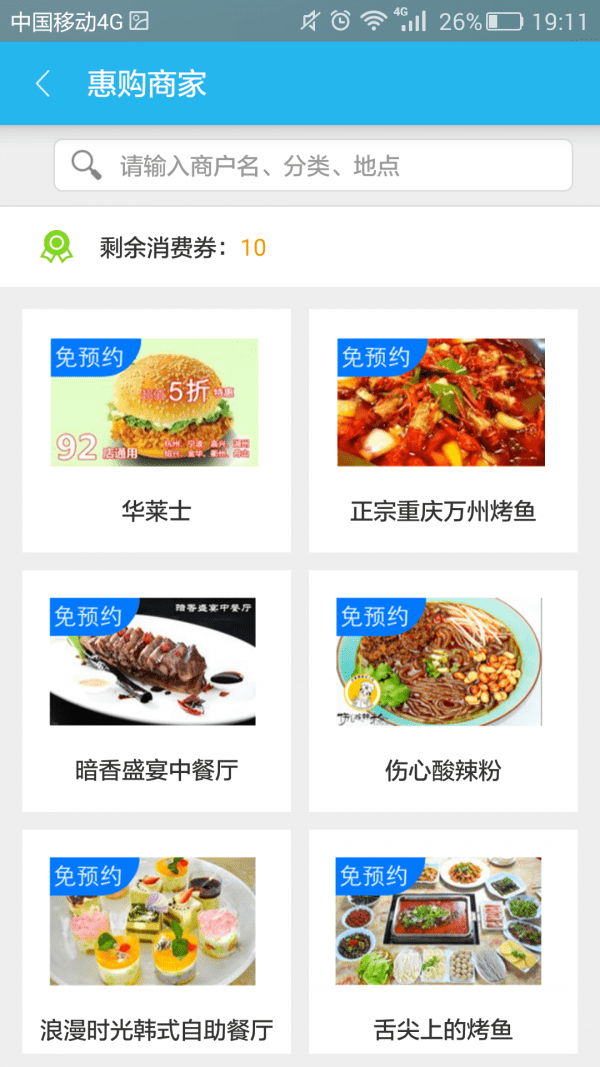600x1067 pixels.
Task: Open the 正宗重庆万州烤鱼 merchant card
Action: click(443, 430)
